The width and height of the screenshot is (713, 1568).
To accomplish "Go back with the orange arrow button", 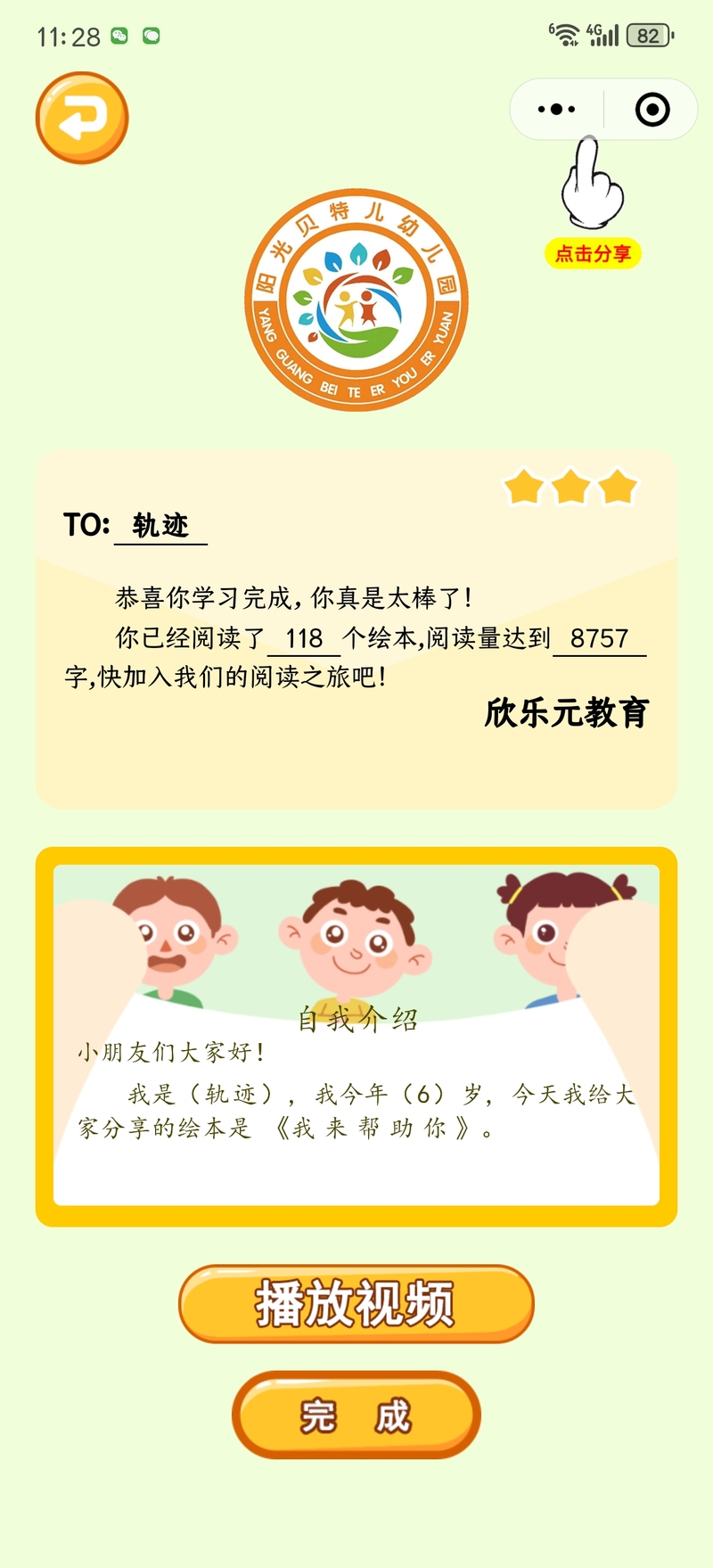I will [x=82, y=118].
